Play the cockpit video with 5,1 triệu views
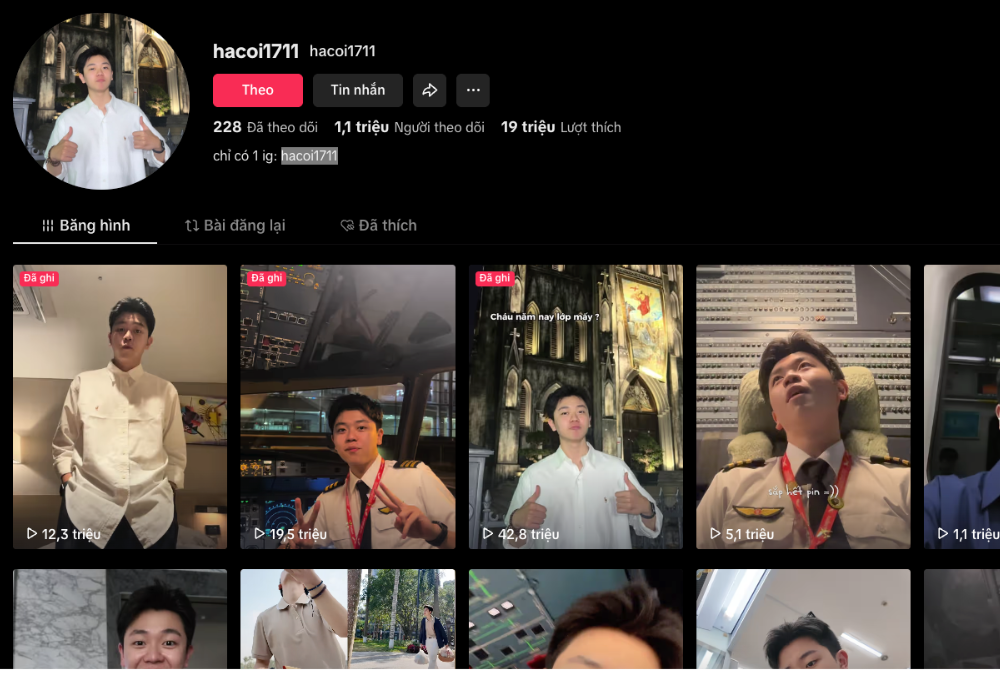The image size is (1000, 680). point(803,406)
